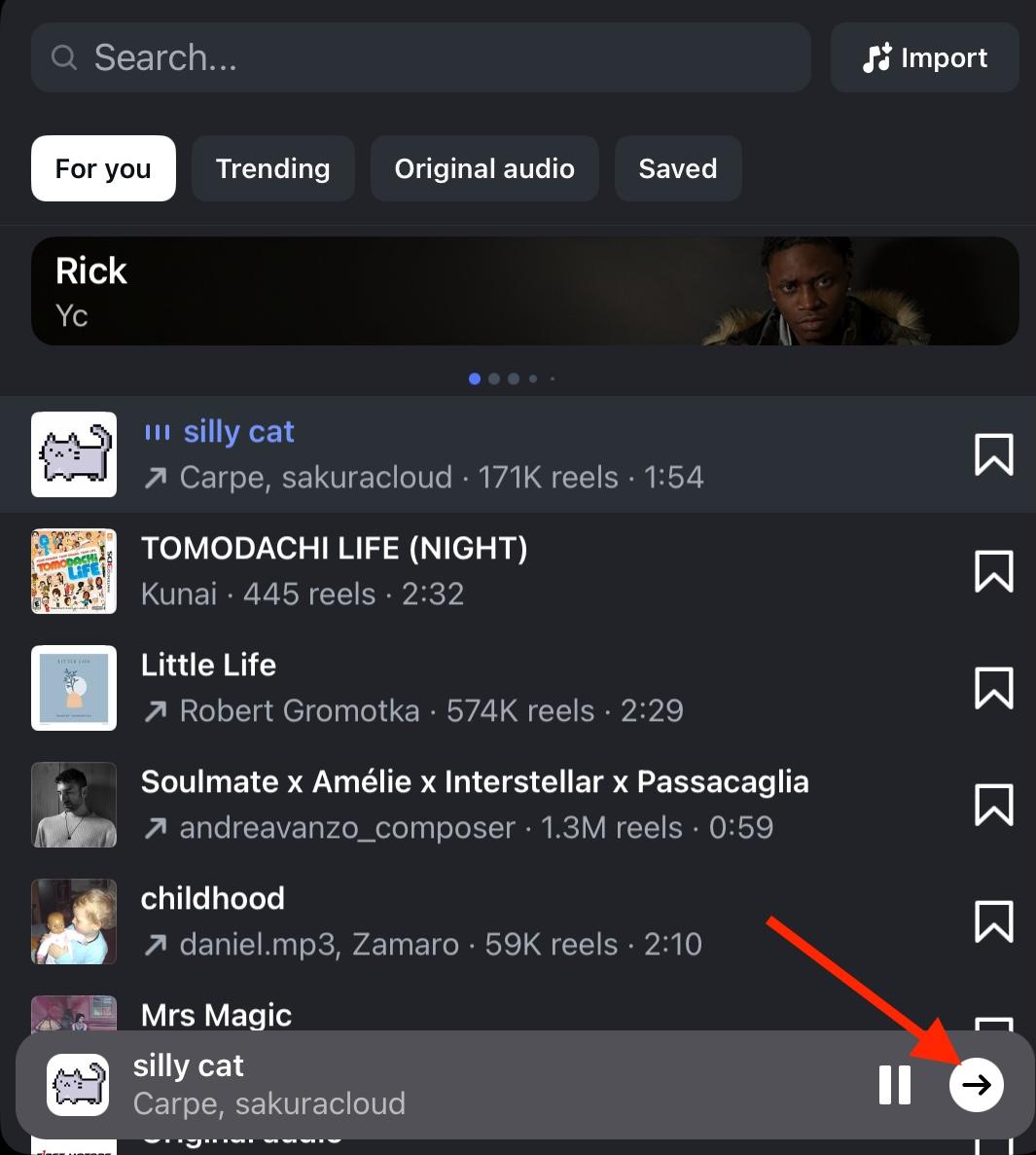Bookmark Soulmate x Amélie x Interstellar track

(993, 805)
